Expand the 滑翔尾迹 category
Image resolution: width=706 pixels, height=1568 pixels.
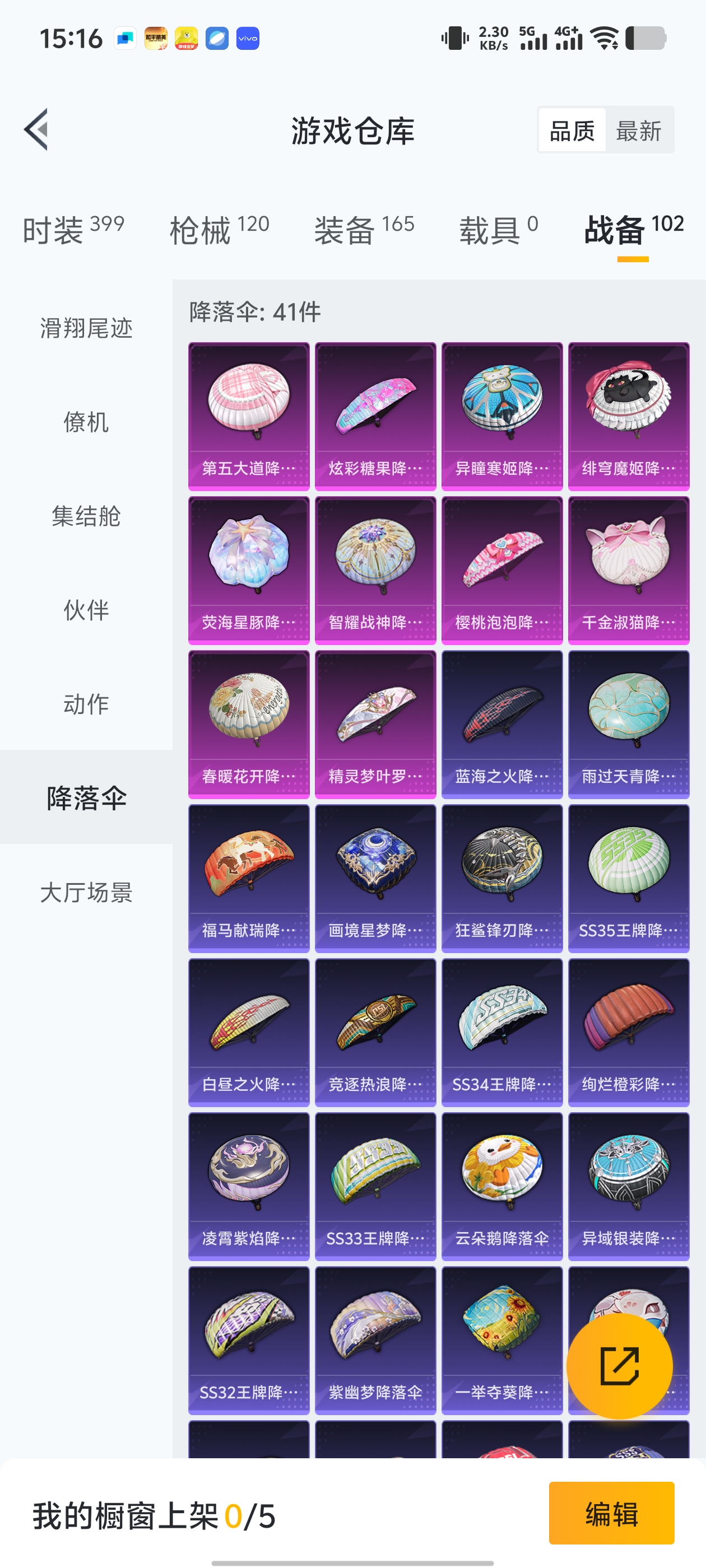coord(85,329)
